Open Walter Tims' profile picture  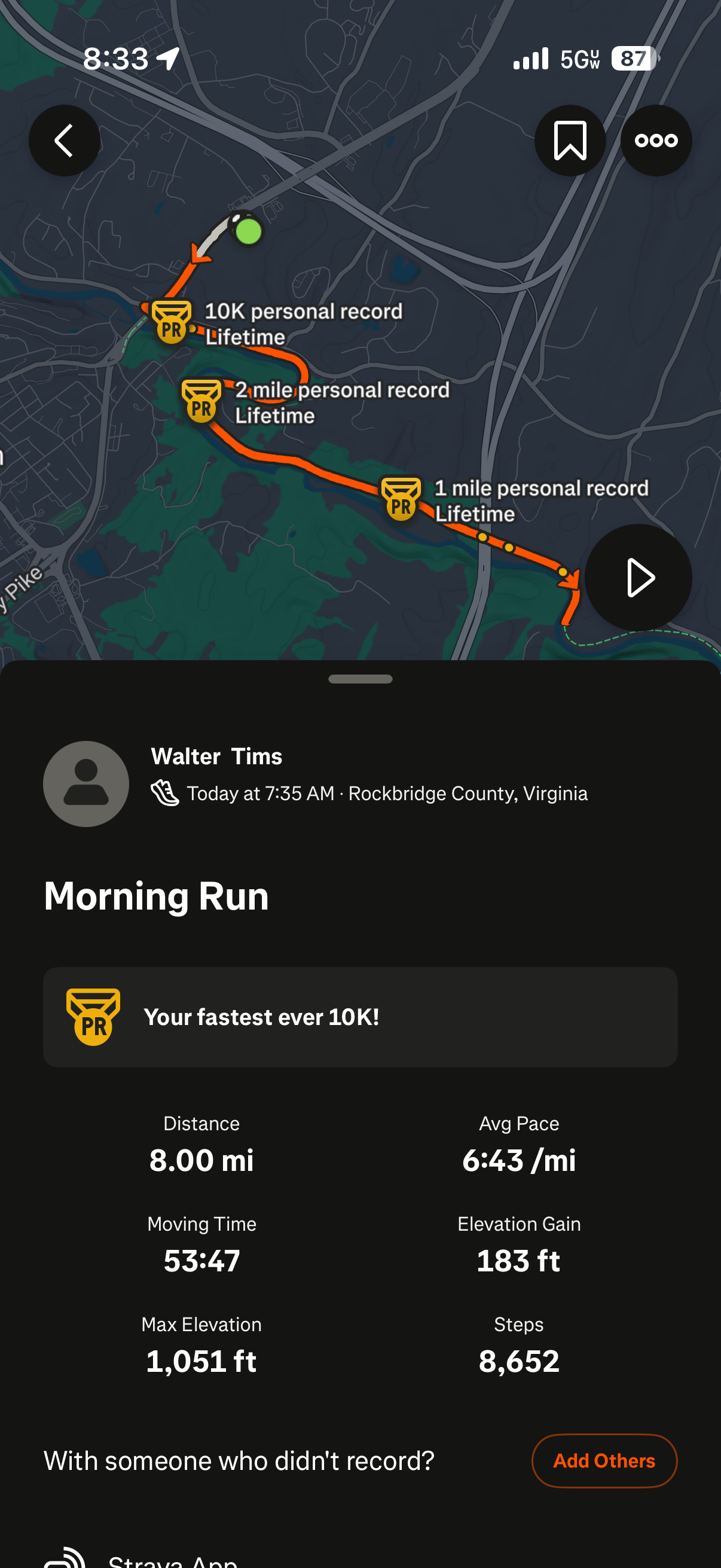click(x=85, y=783)
